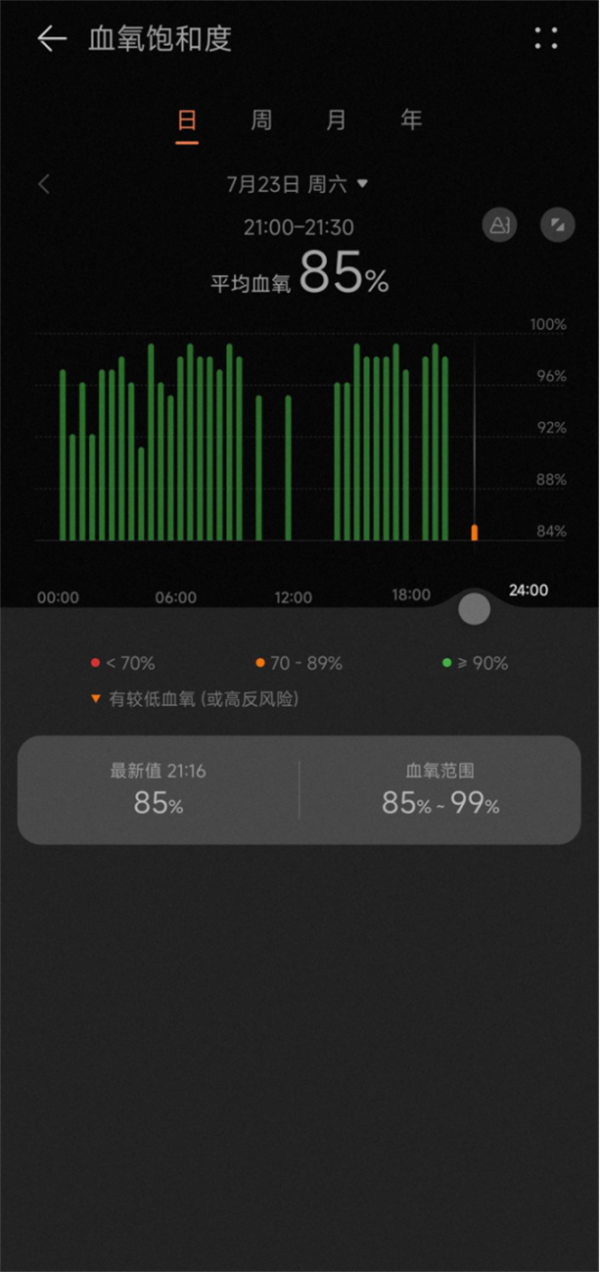Image resolution: width=600 pixels, height=1272 pixels.
Task: Go back from the 血氧饱和度 screen
Action: [51, 39]
